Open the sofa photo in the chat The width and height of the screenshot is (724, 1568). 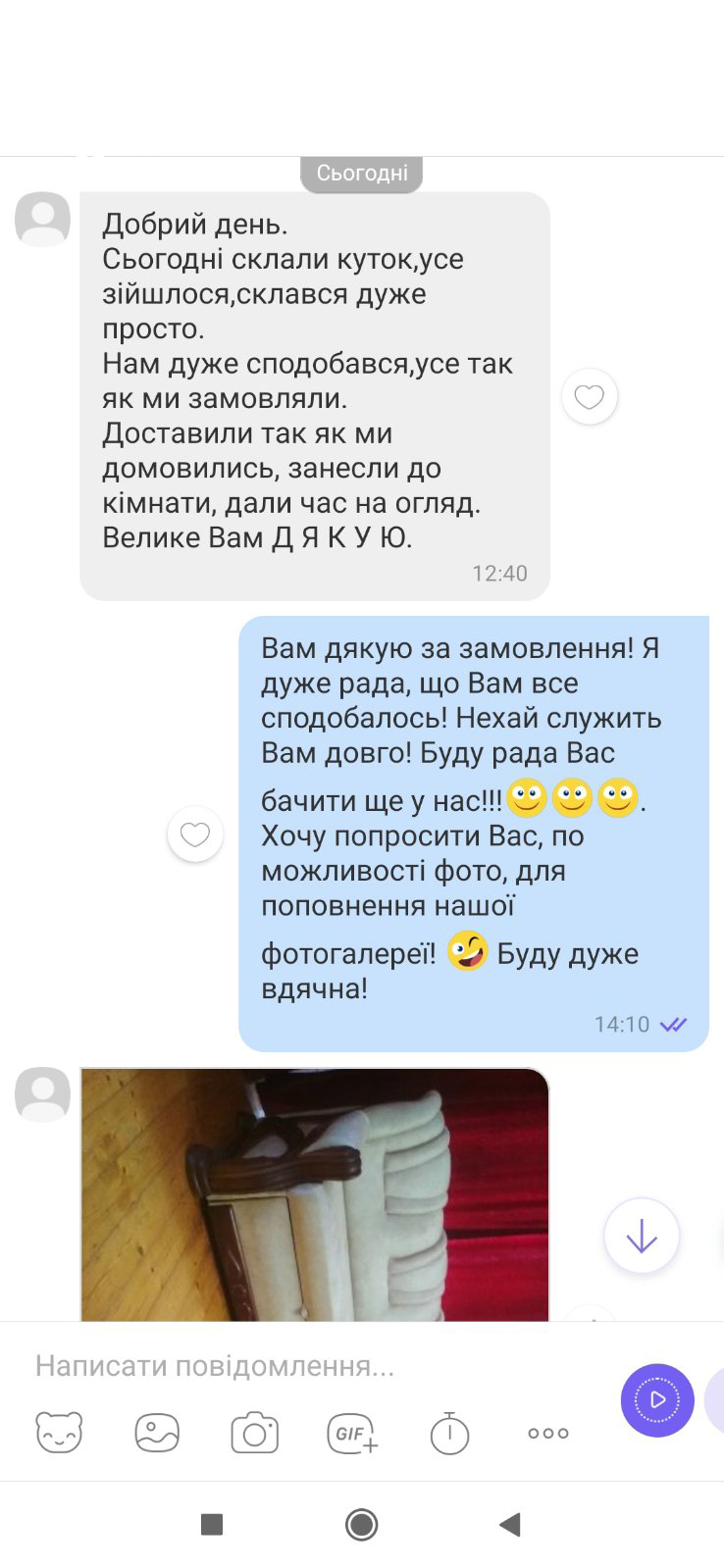pos(315,1194)
